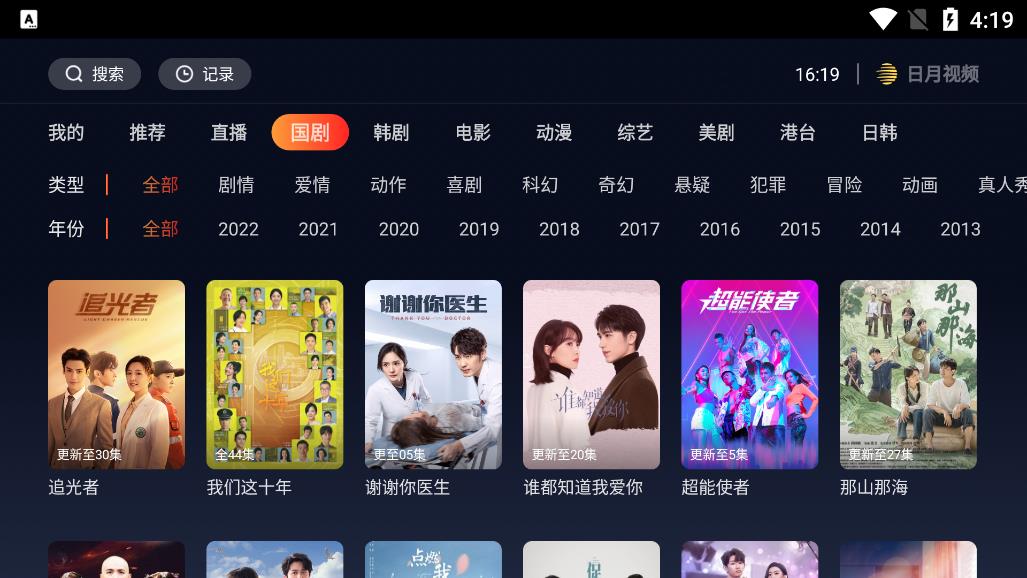Filter by year 2022
1027x578 pixels.
point(238,229)
